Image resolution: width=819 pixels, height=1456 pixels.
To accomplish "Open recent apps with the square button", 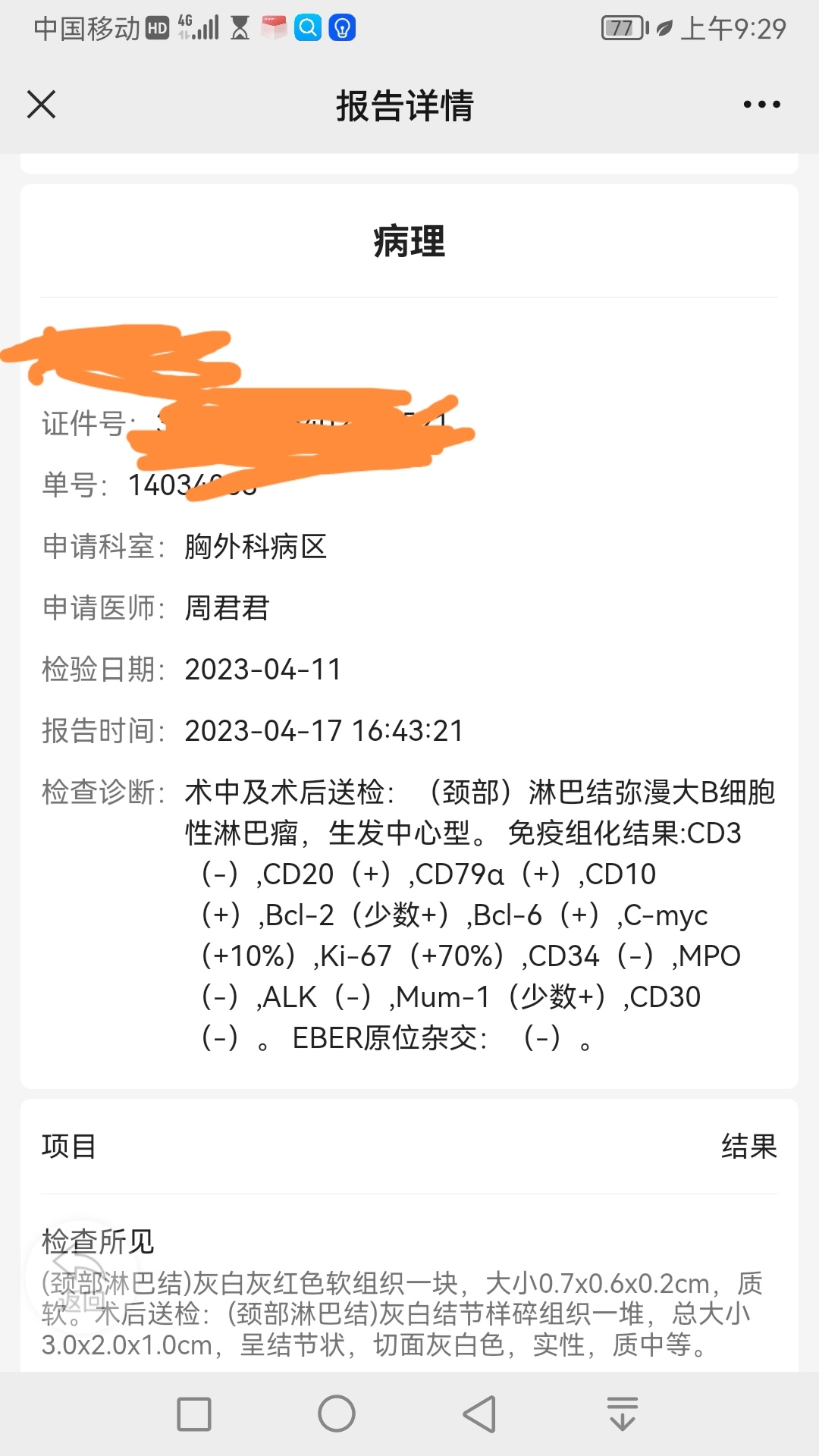I will (193, 1414).
